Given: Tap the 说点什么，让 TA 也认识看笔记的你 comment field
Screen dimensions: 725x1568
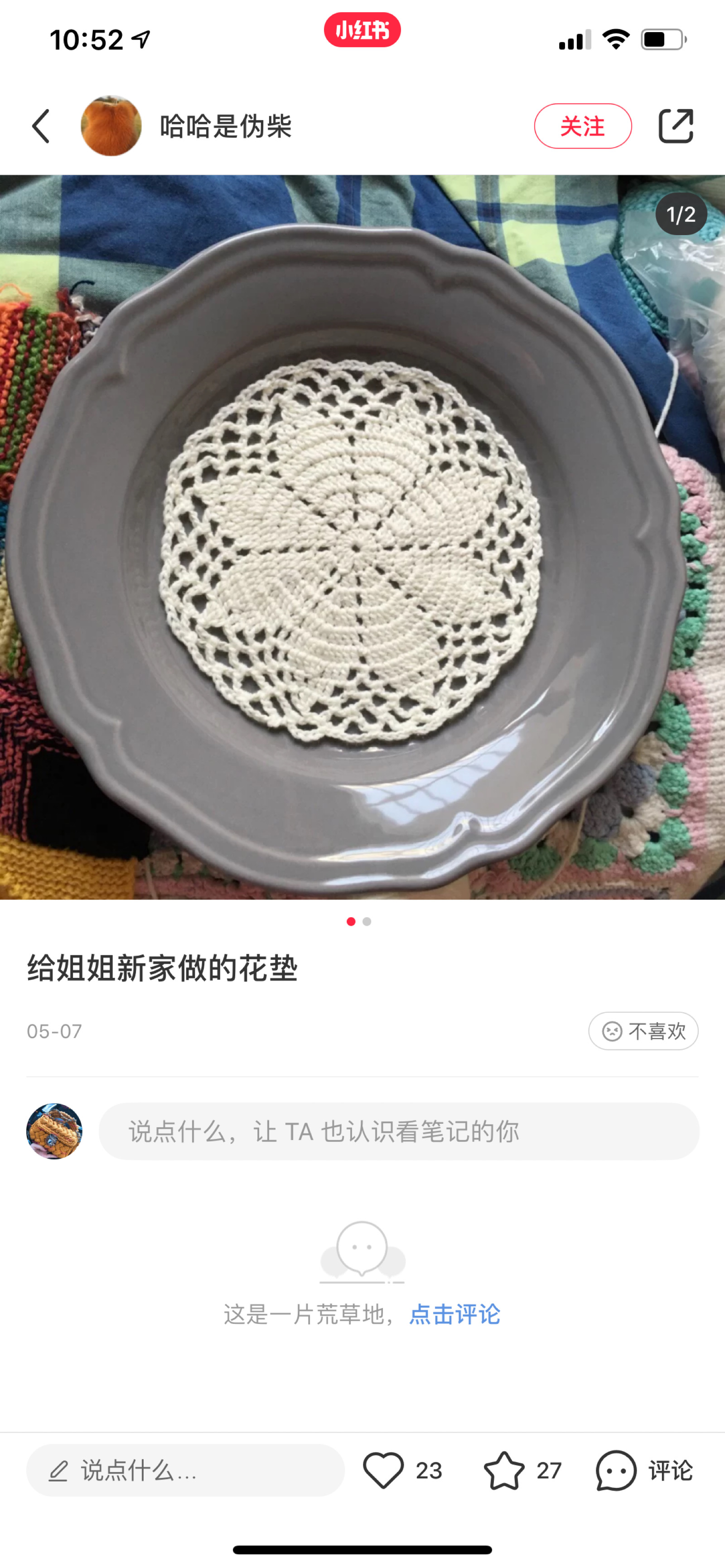Looking at the screenshot, I should [399, 1131].
